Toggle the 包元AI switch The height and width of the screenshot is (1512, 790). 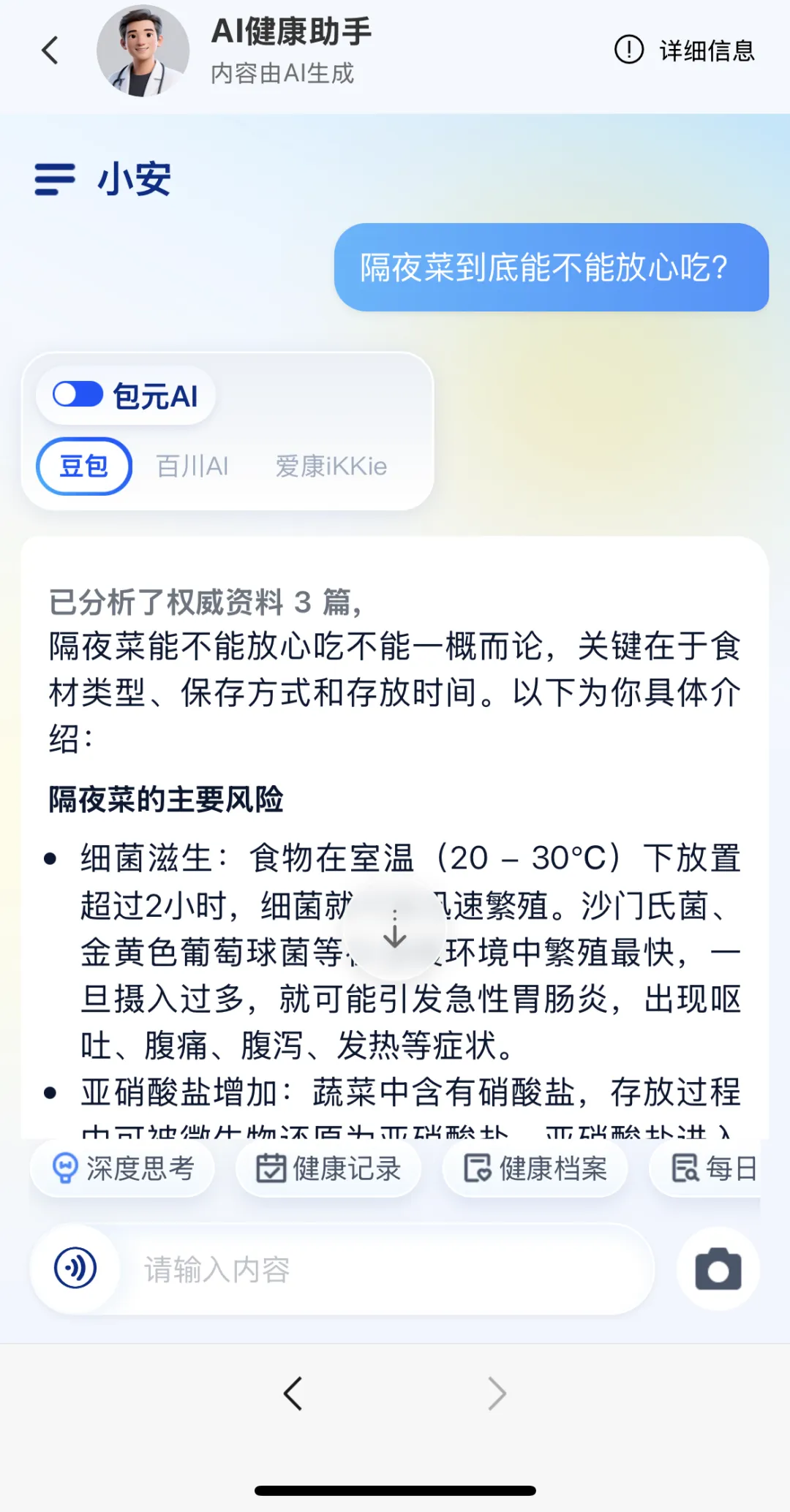pos(78,395)
